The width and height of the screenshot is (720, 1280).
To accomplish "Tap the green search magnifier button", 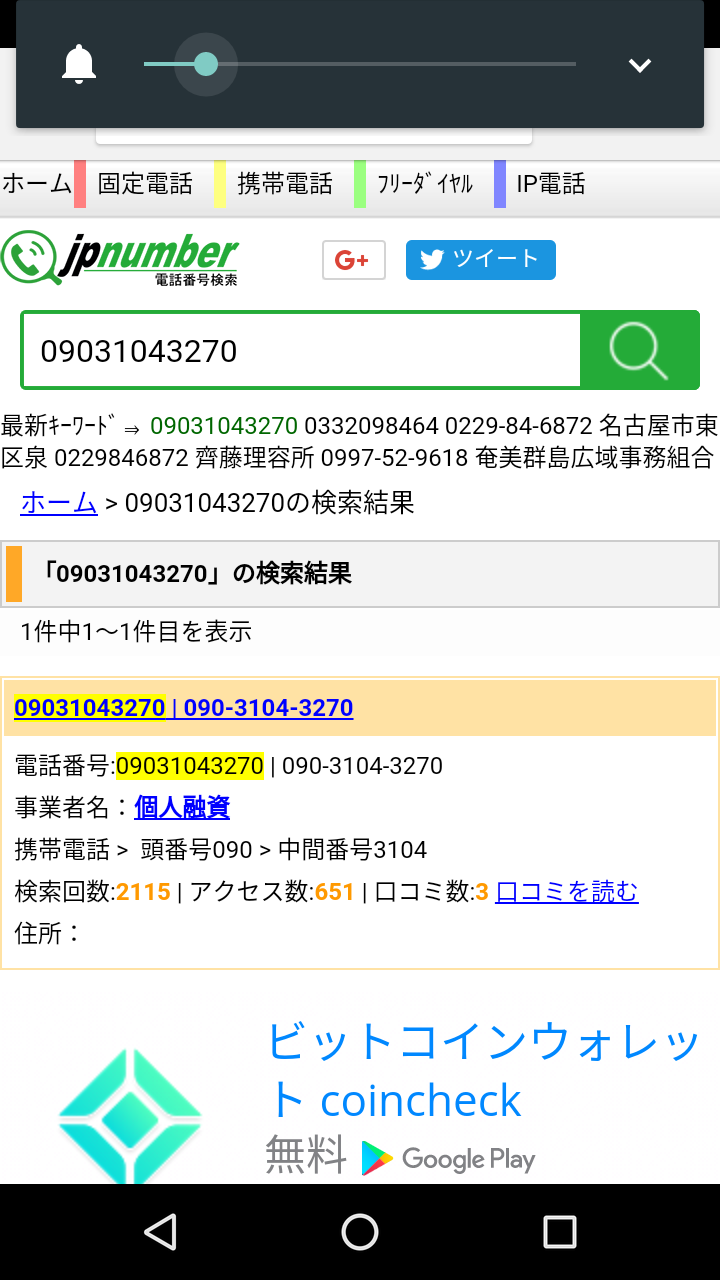I will pos(639,351).
